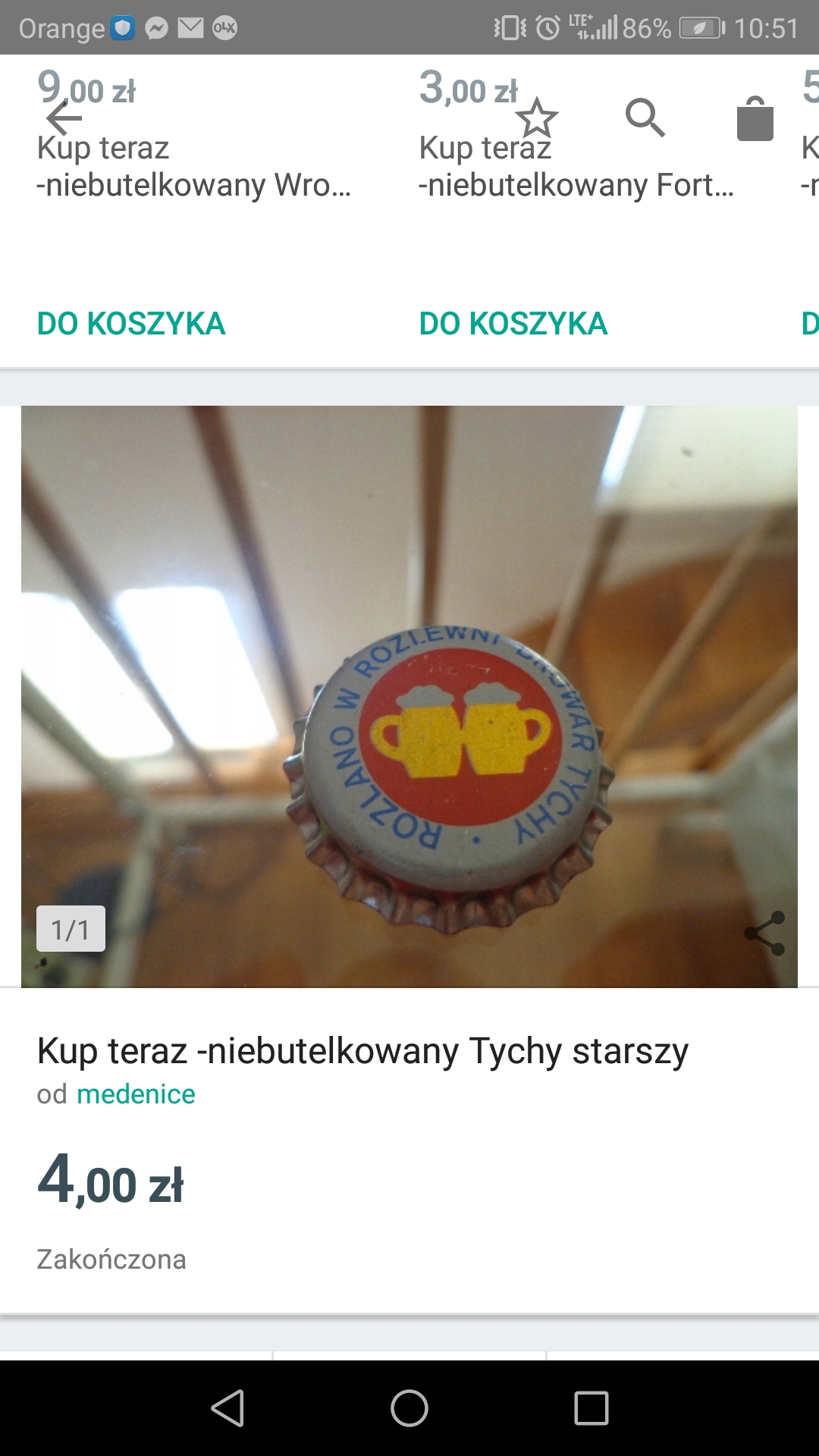
Task: Open the search magnifier
Action: (645, 118)
